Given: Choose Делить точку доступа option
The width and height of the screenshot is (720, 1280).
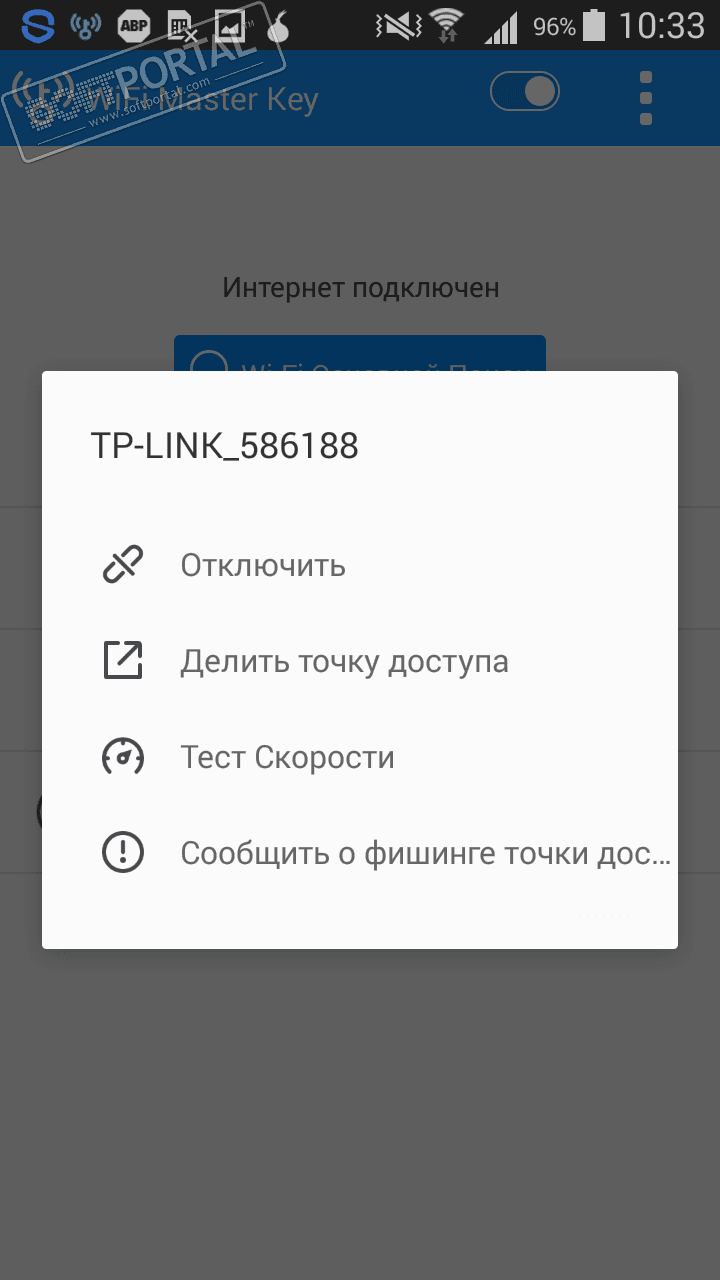Looking at the screenshot, I should [343, 662].
